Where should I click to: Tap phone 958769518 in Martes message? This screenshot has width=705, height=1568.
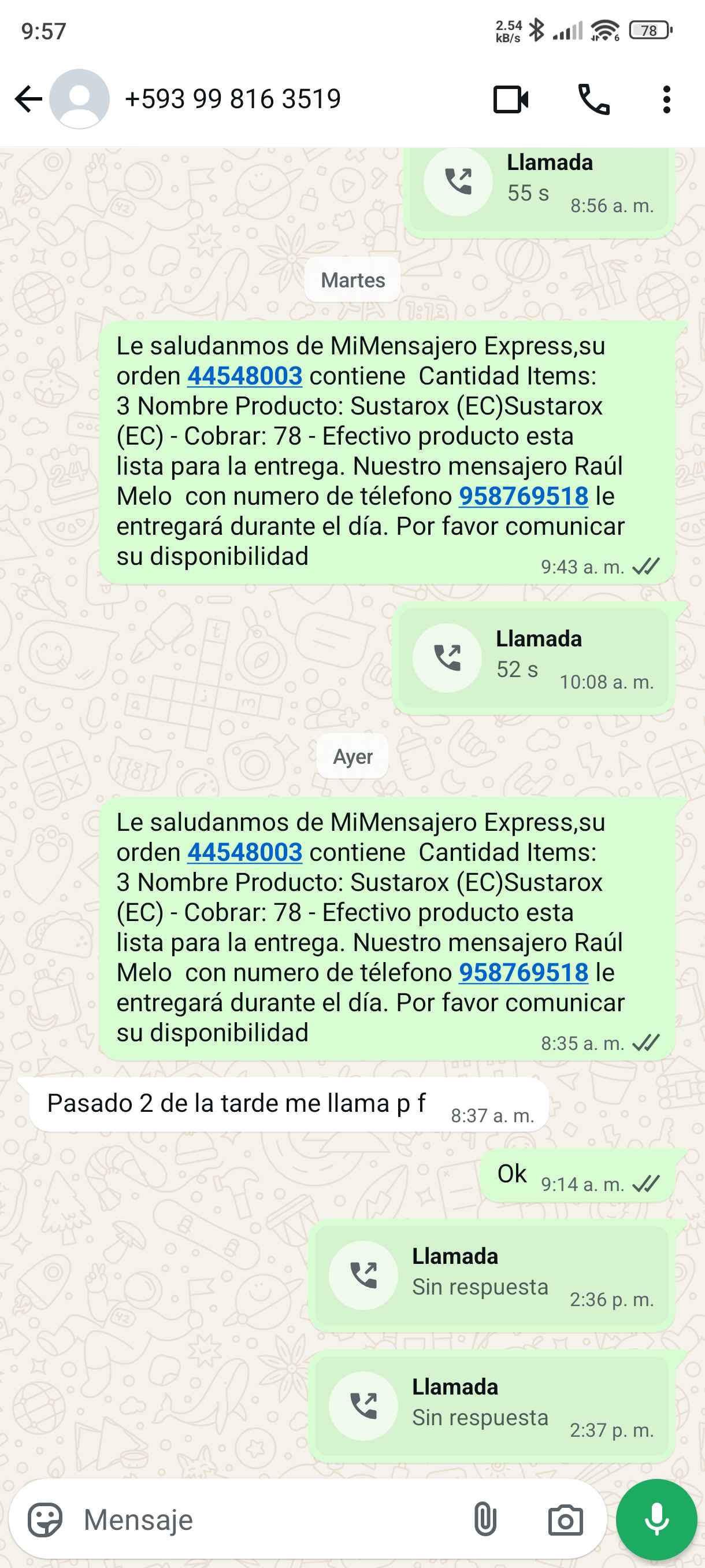point(523,496)
